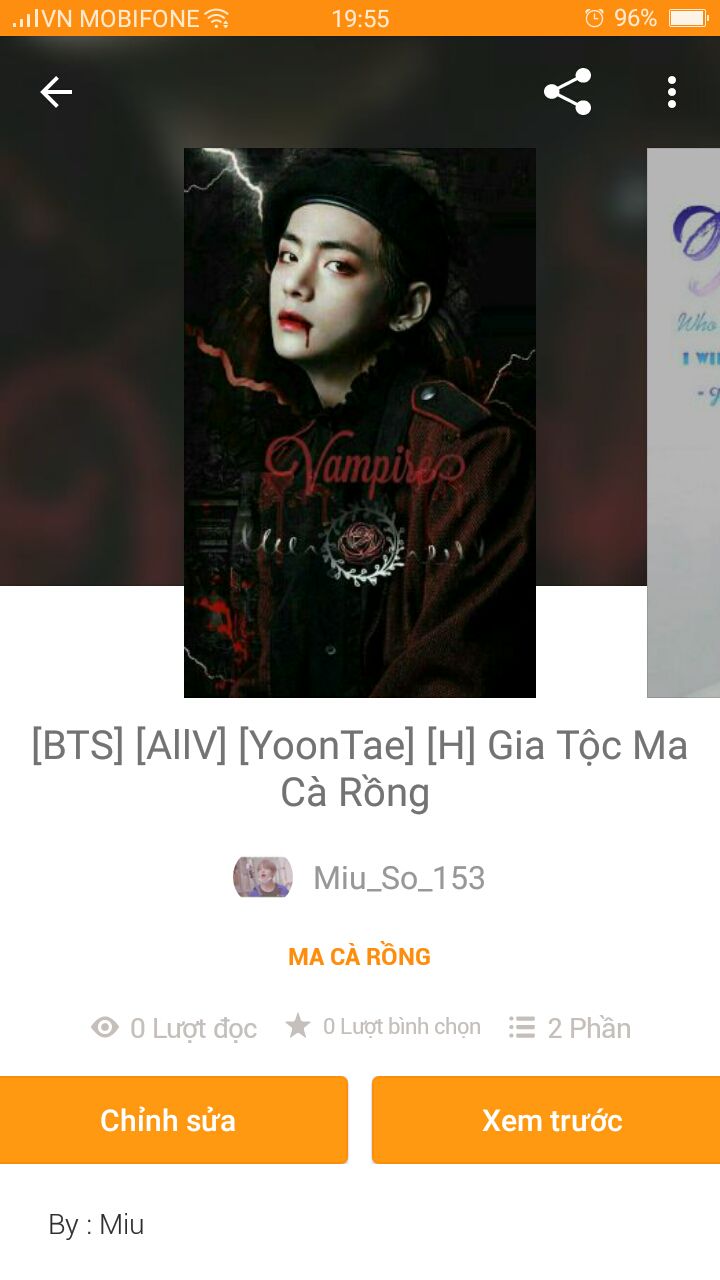Open the Vampire story cover
Screen dimensions: 720x1280
(359, 422)
